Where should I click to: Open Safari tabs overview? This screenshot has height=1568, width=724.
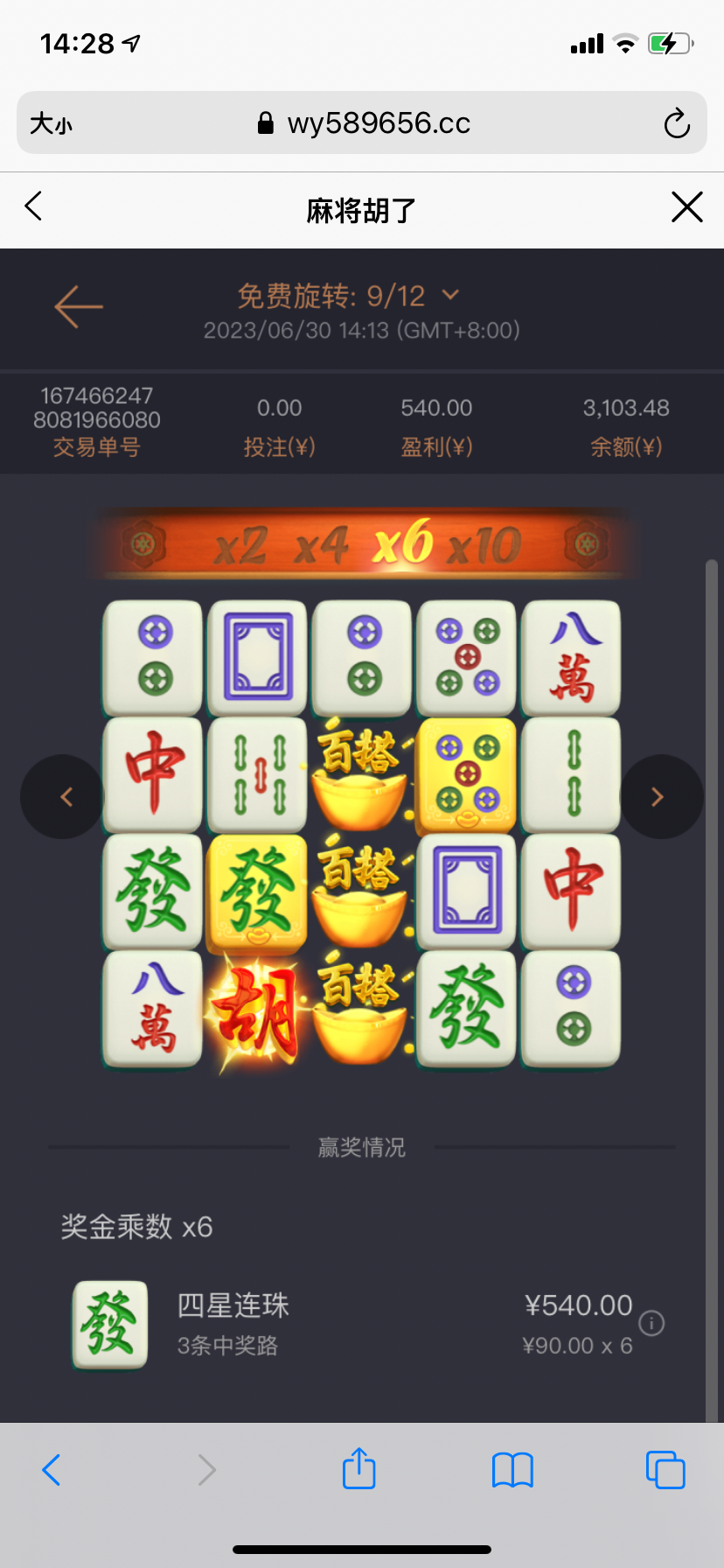[665, 1470]
